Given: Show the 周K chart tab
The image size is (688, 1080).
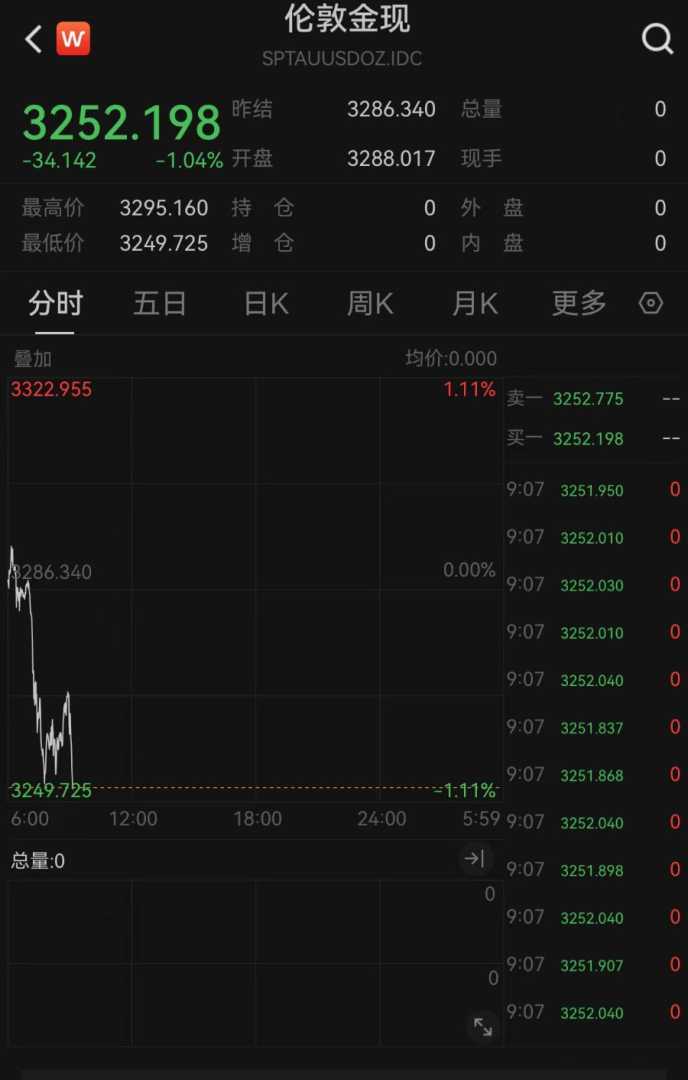Looking at the screenshot, I should pos(370,303).
